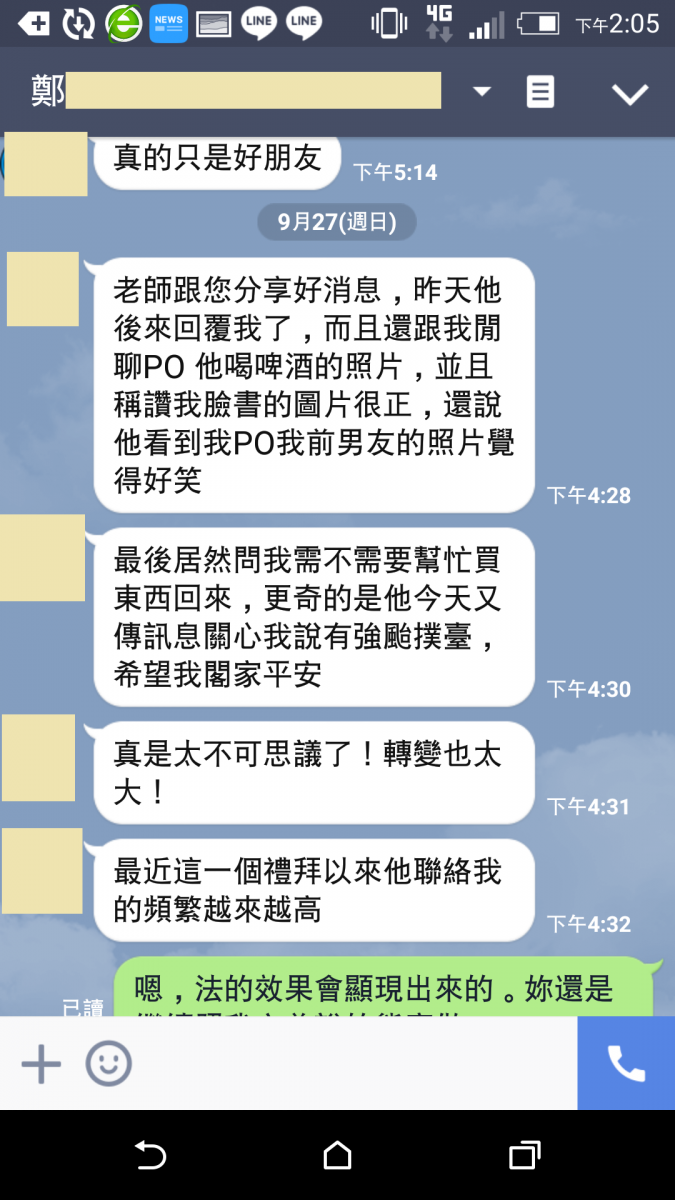
Task: Expand the chat options chevron menu
Action: (630, 94)
